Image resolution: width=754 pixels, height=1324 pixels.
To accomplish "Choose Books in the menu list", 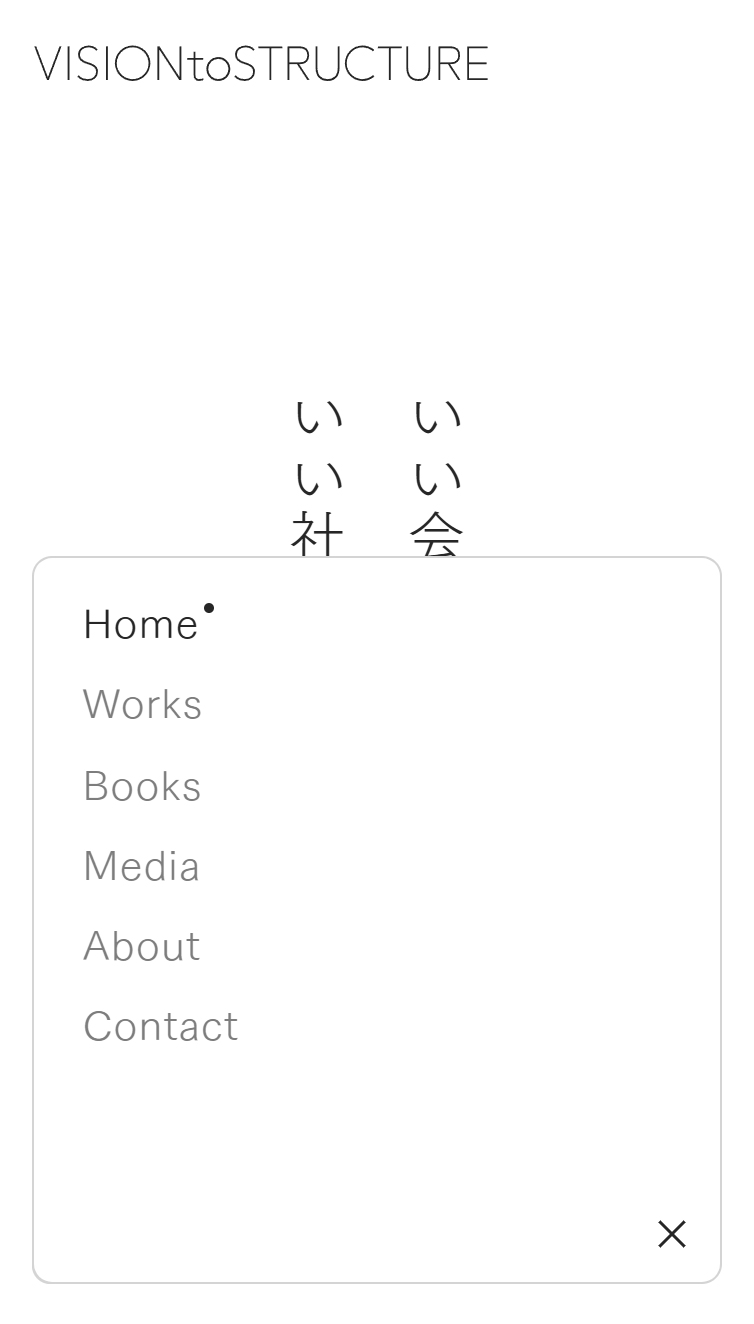I will coord(142,785).
